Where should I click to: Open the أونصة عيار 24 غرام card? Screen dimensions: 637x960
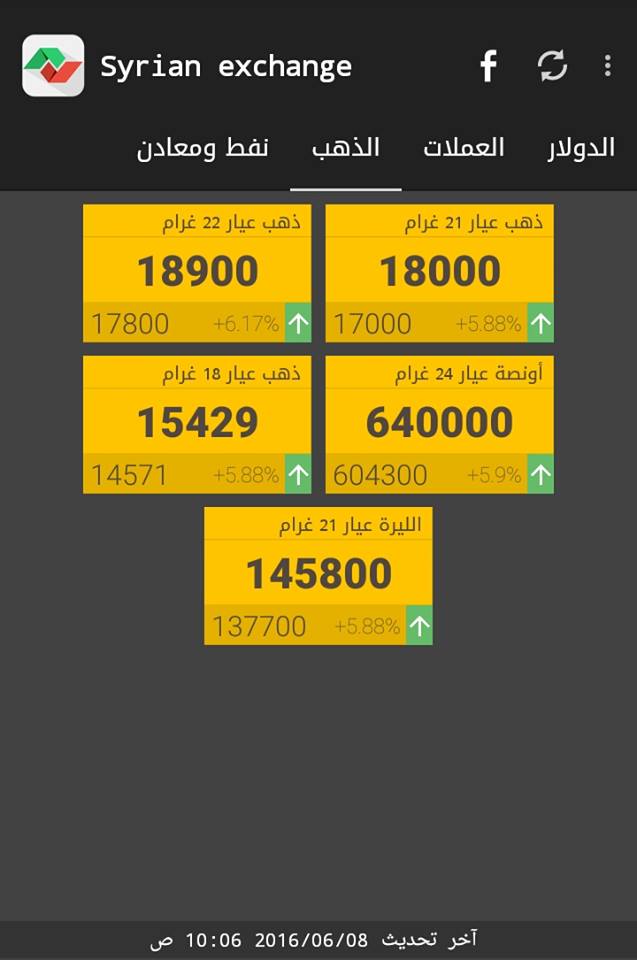coord(439,424)
